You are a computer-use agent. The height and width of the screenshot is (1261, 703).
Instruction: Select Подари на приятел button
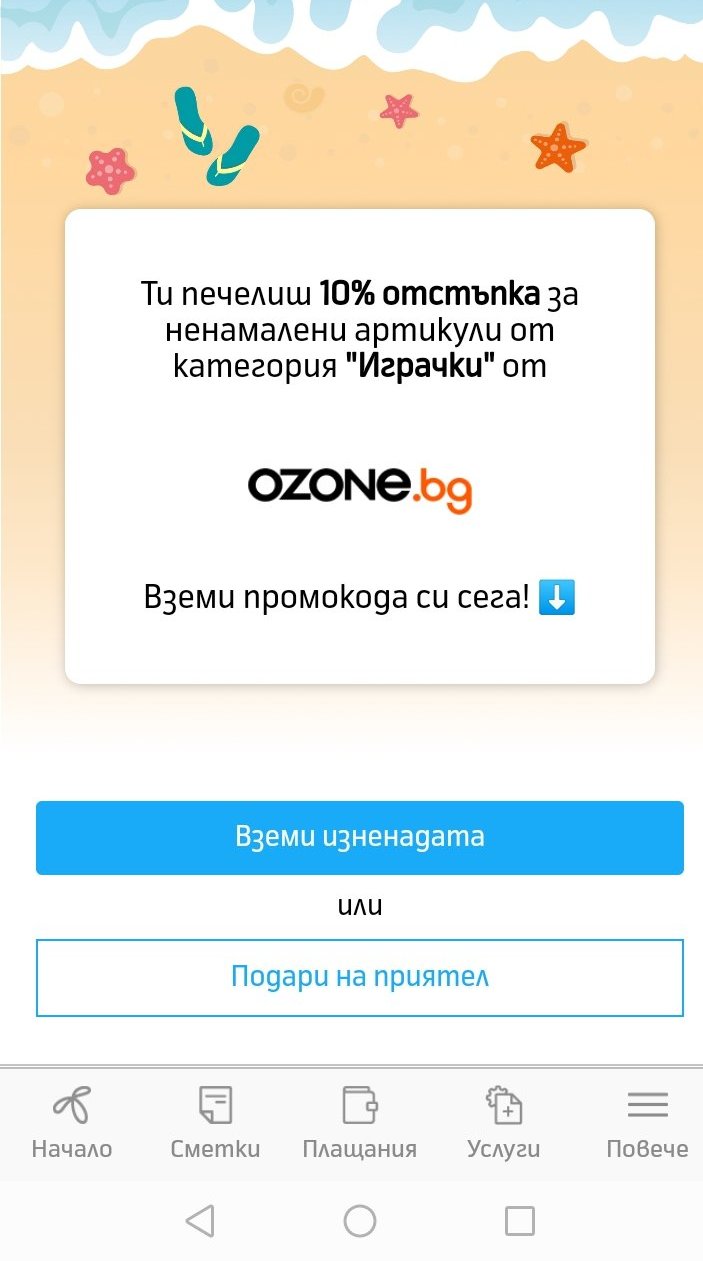pyautogui.click(x=360, y=976)
